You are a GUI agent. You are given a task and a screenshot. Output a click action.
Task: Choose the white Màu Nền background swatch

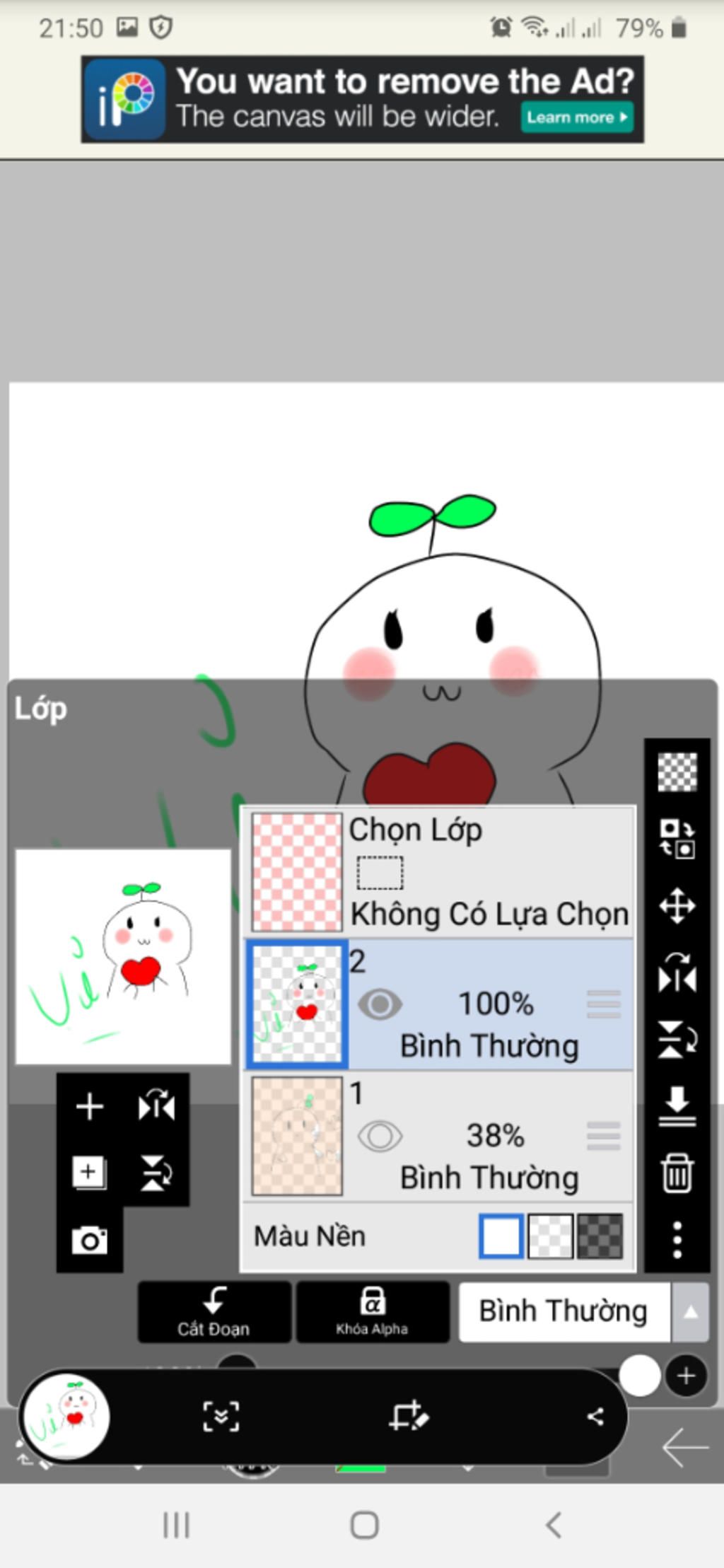tap(501, 1236)
